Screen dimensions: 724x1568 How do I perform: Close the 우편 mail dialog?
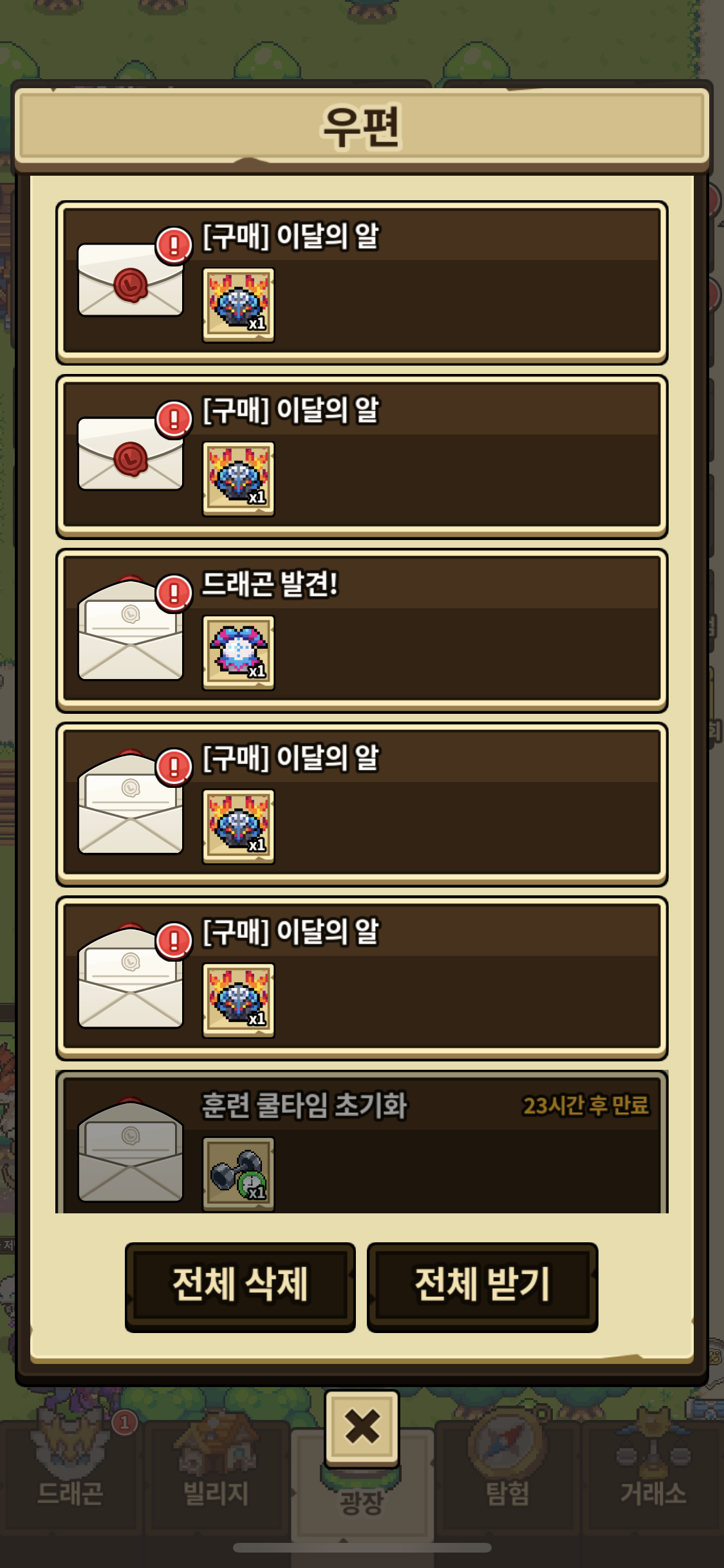pyautogui.click(x=362, y=1426)
